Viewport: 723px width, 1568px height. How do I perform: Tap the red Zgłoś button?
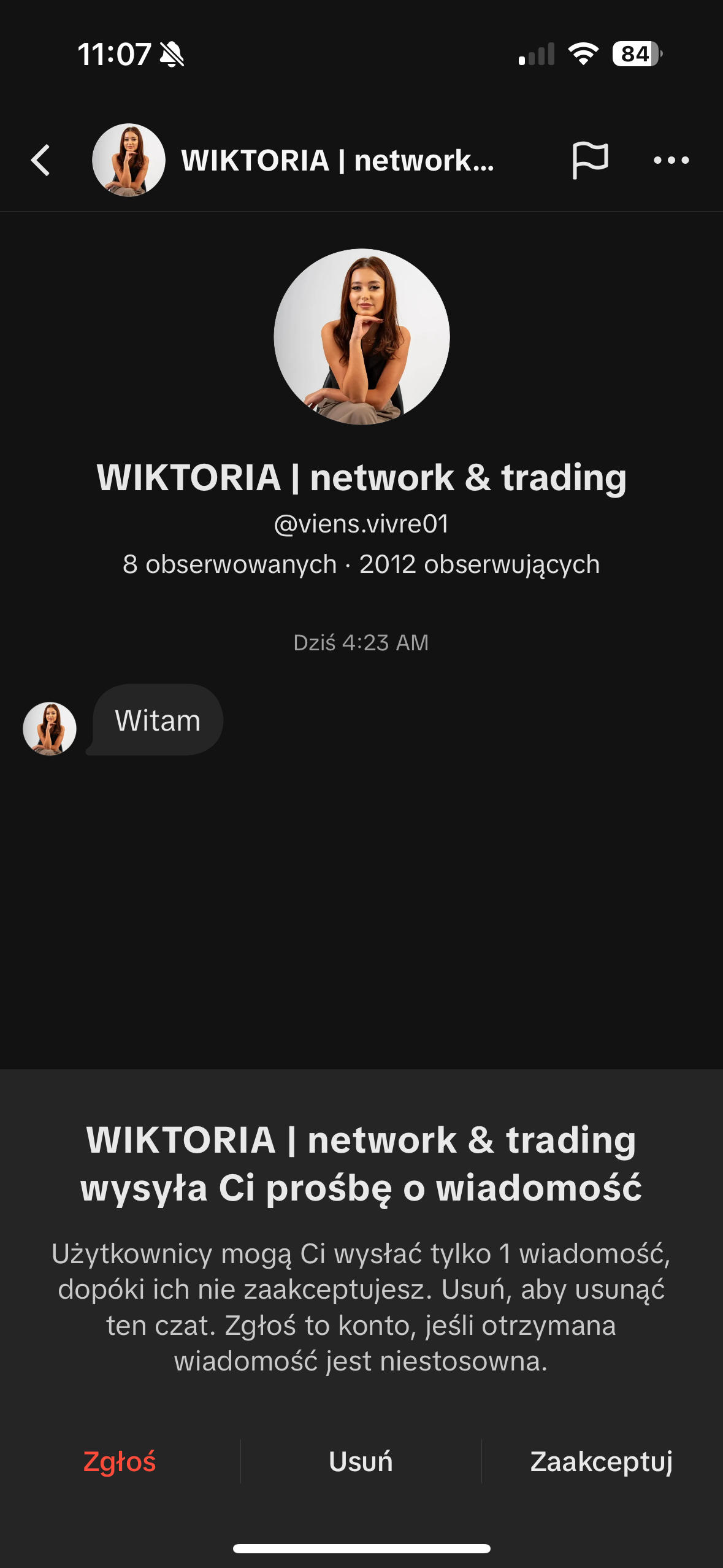[x=120, y=1461]
